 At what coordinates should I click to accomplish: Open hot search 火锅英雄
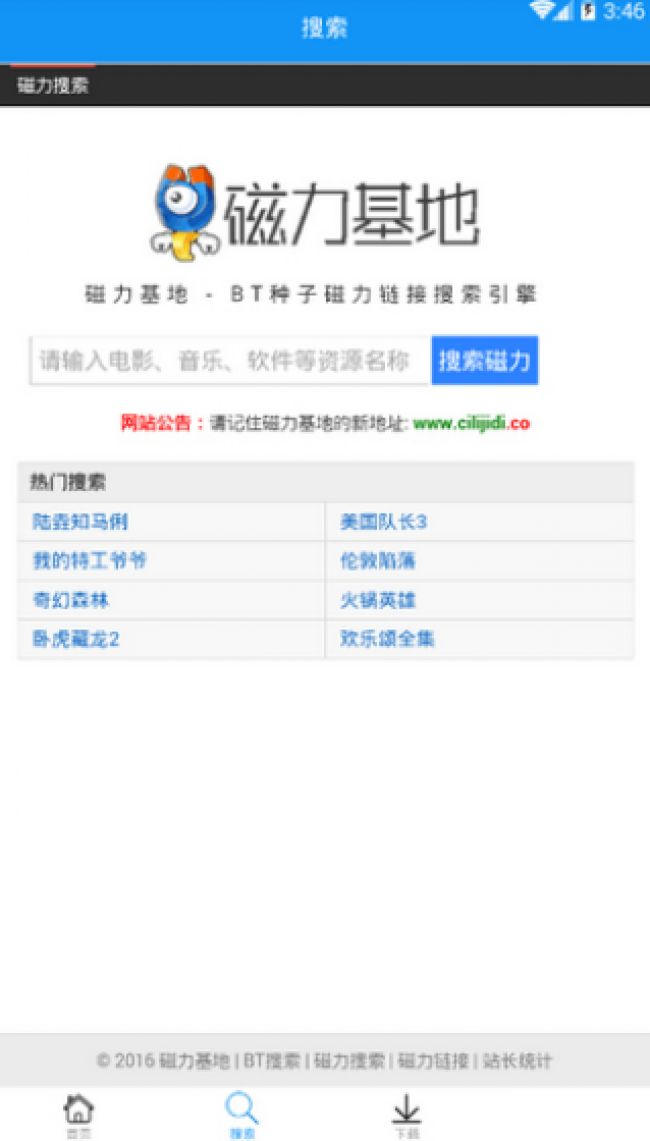pyautogui.click(x=378, y=600)
